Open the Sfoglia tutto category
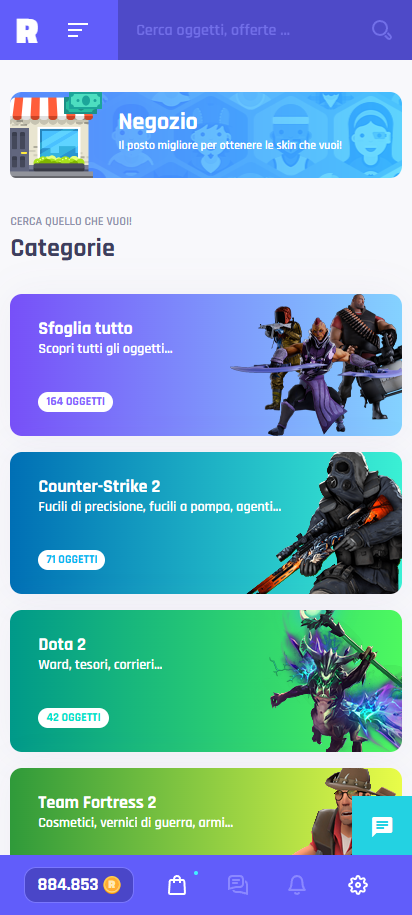412x915 pixels. 206,365
